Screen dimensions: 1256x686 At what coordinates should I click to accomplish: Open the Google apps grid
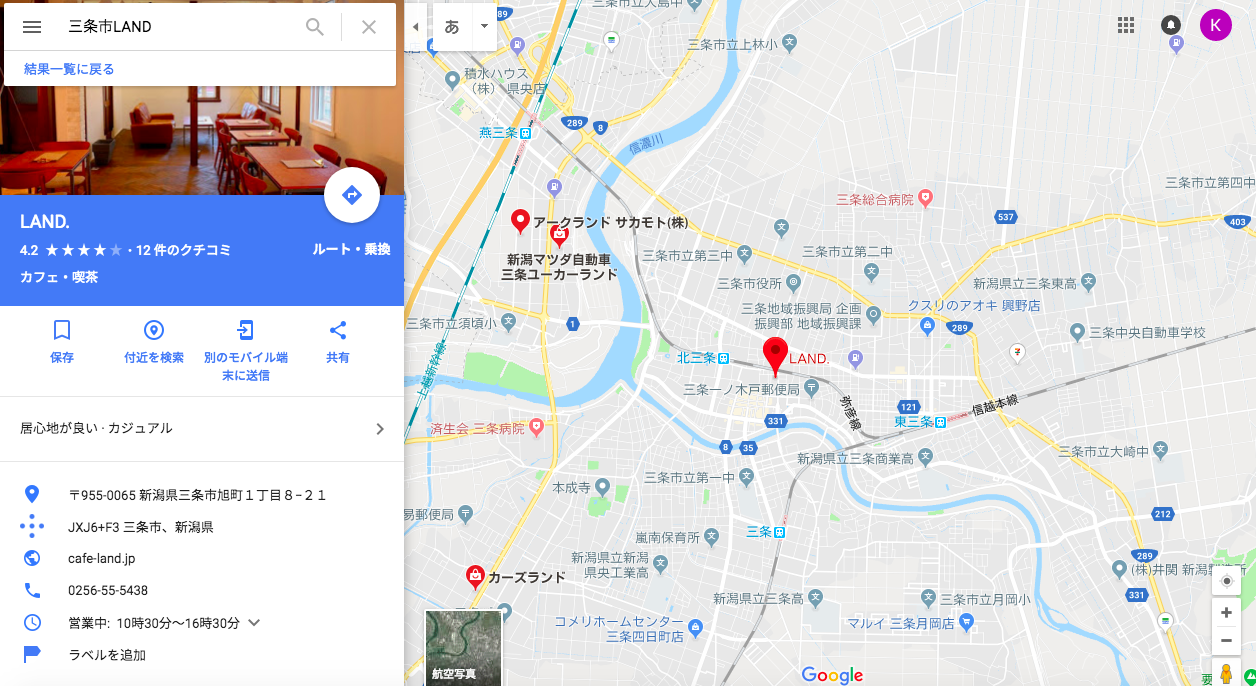click(1126, 25)
